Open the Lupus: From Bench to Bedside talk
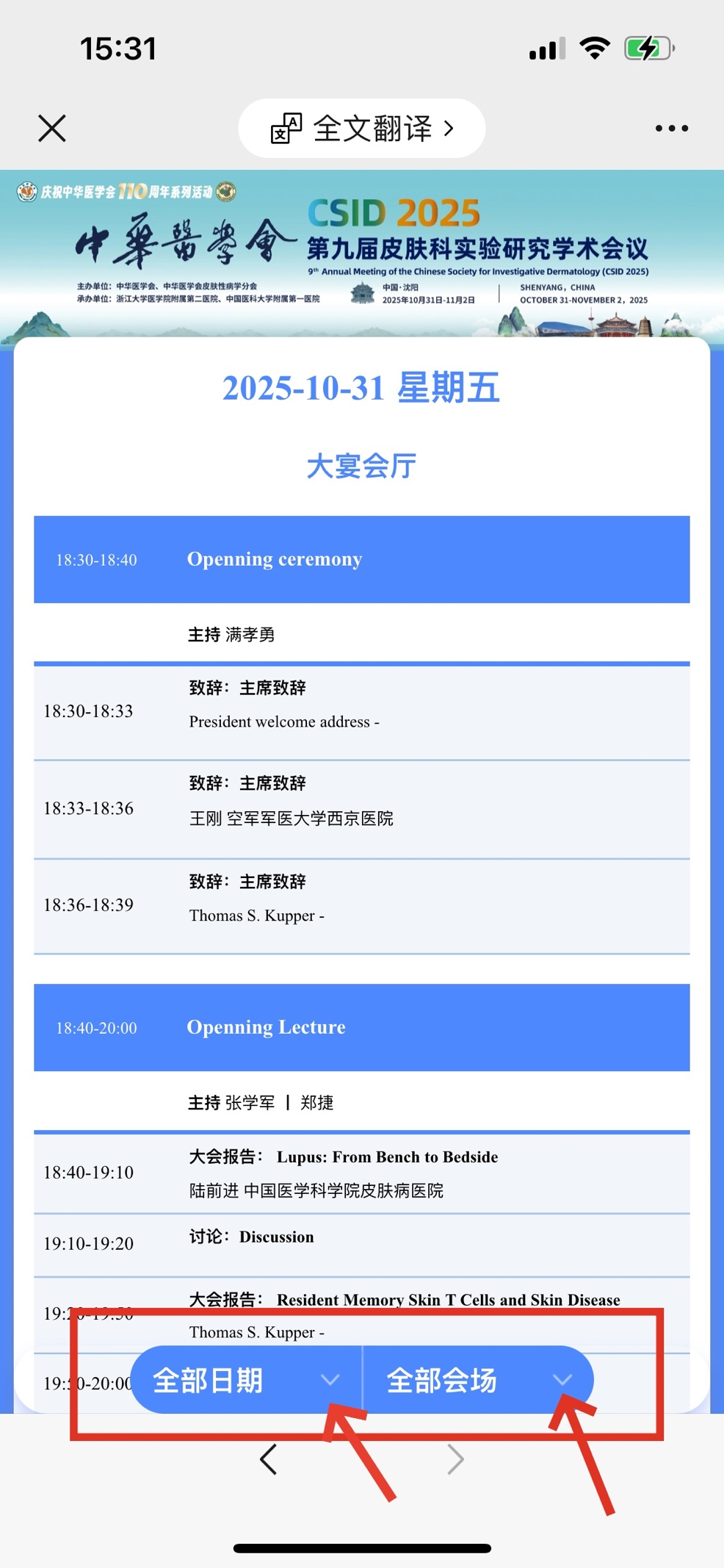 [x=388, y=1157]
